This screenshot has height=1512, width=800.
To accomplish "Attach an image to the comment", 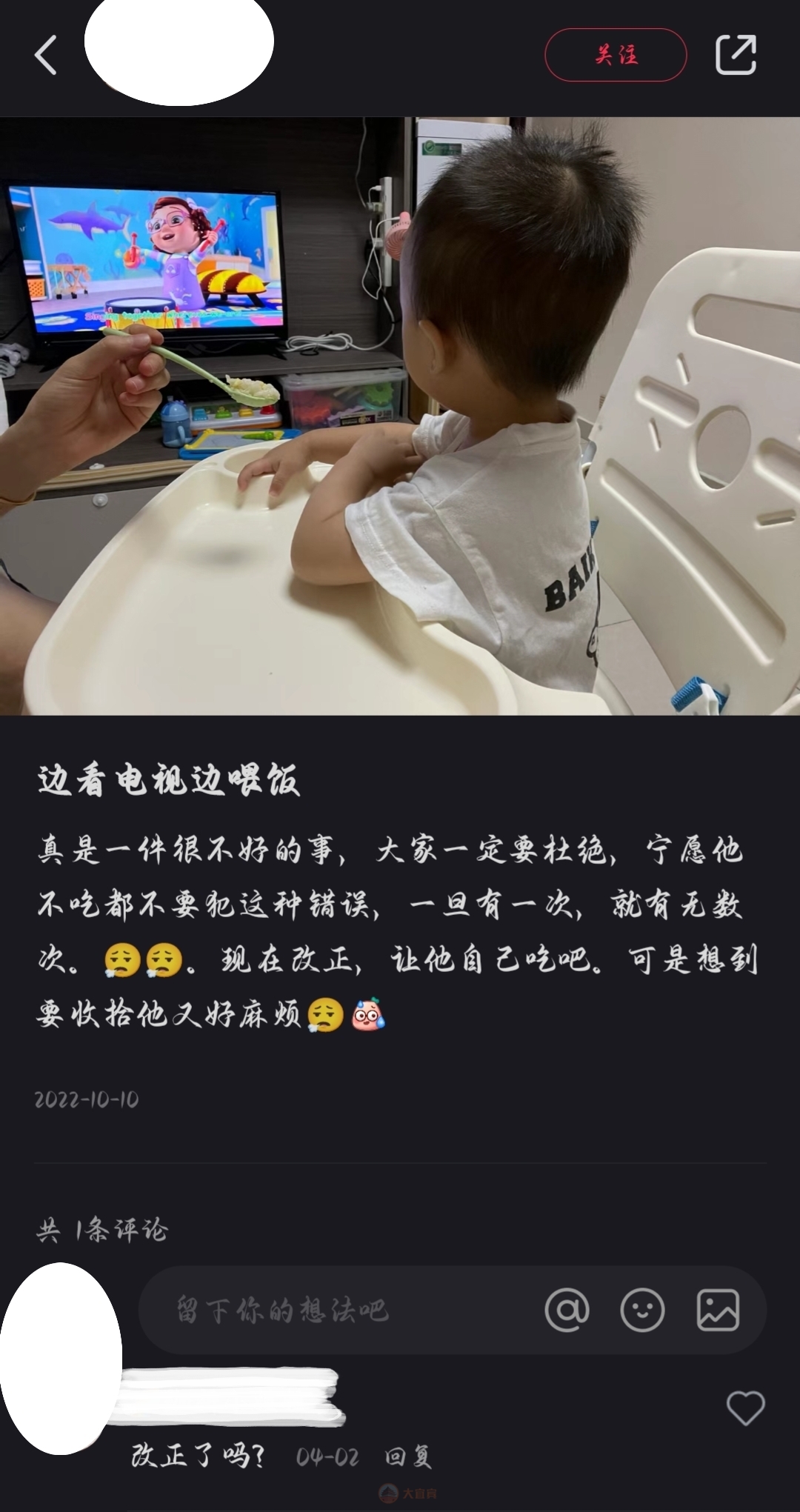I will tap(718, 1310).
